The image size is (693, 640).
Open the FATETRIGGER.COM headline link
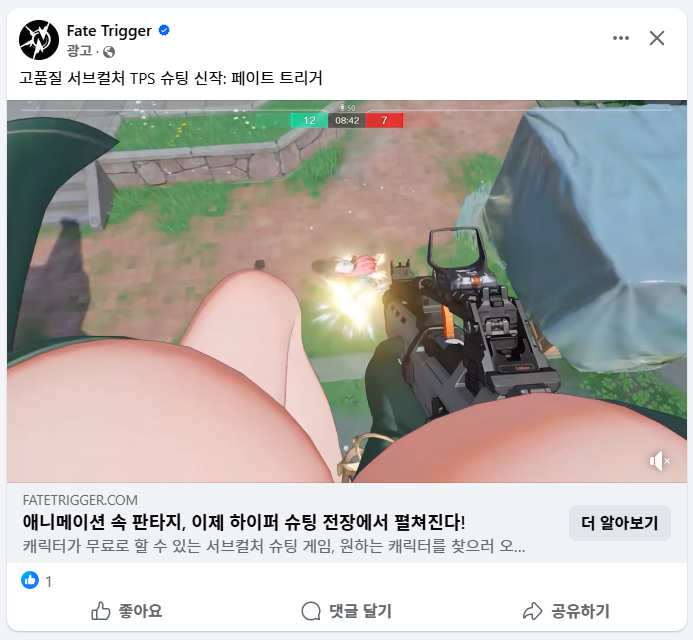[x=243, y=522]
